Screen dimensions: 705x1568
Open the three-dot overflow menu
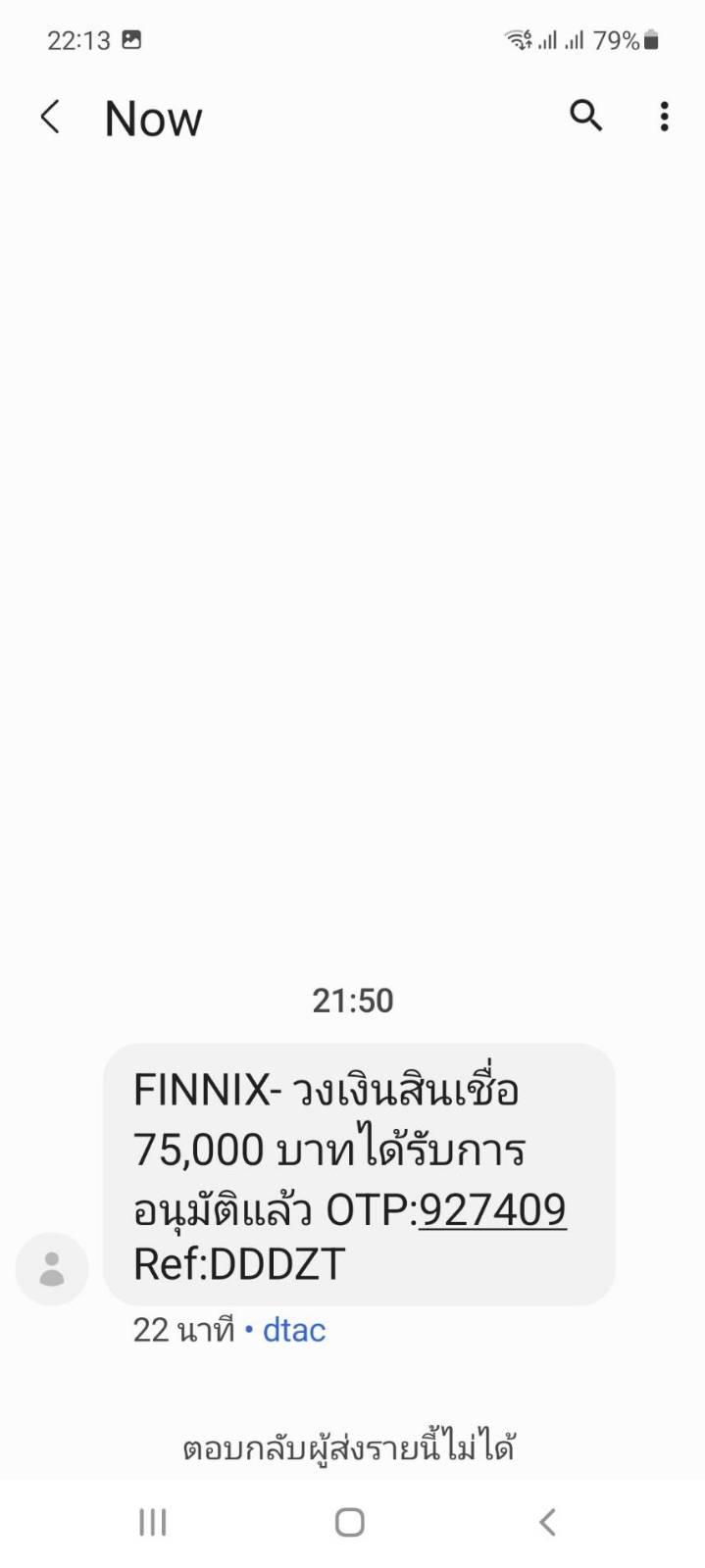(x=665, y=117)
